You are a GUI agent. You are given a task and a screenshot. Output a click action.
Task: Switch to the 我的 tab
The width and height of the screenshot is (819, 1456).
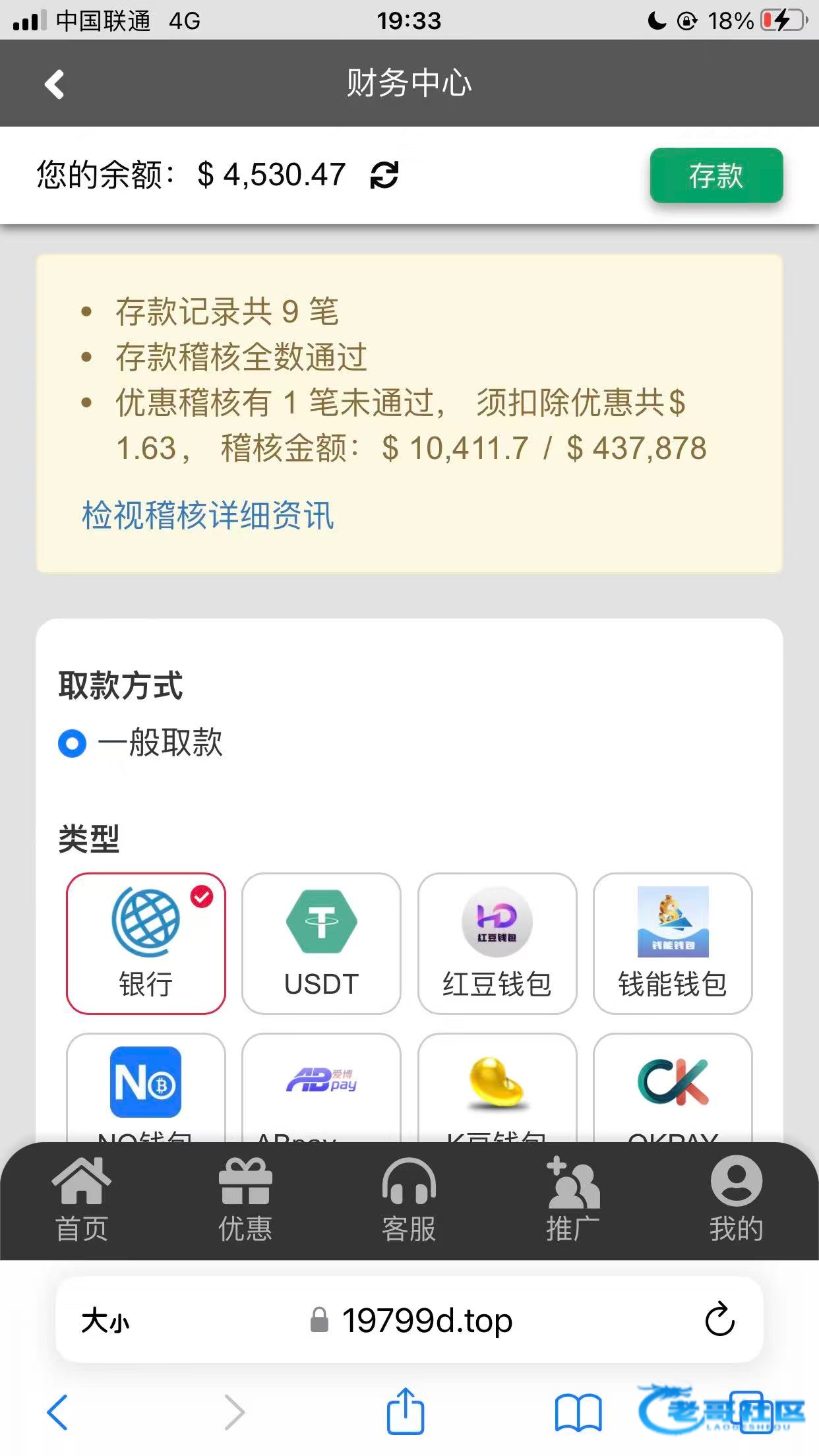point(737,1199)
